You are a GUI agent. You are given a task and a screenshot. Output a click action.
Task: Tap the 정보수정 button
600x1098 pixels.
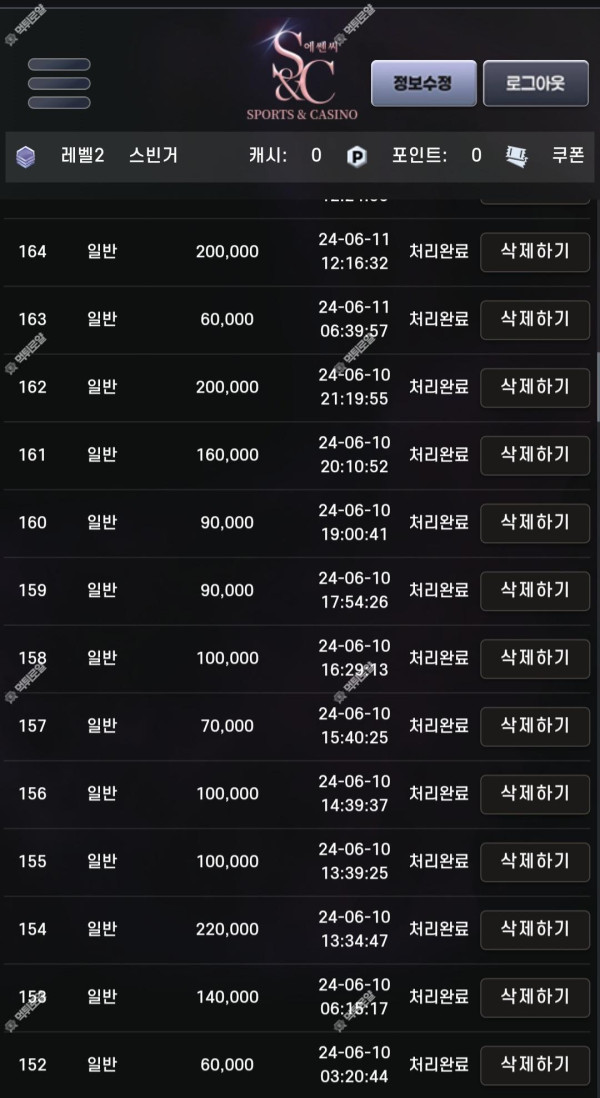423,83
